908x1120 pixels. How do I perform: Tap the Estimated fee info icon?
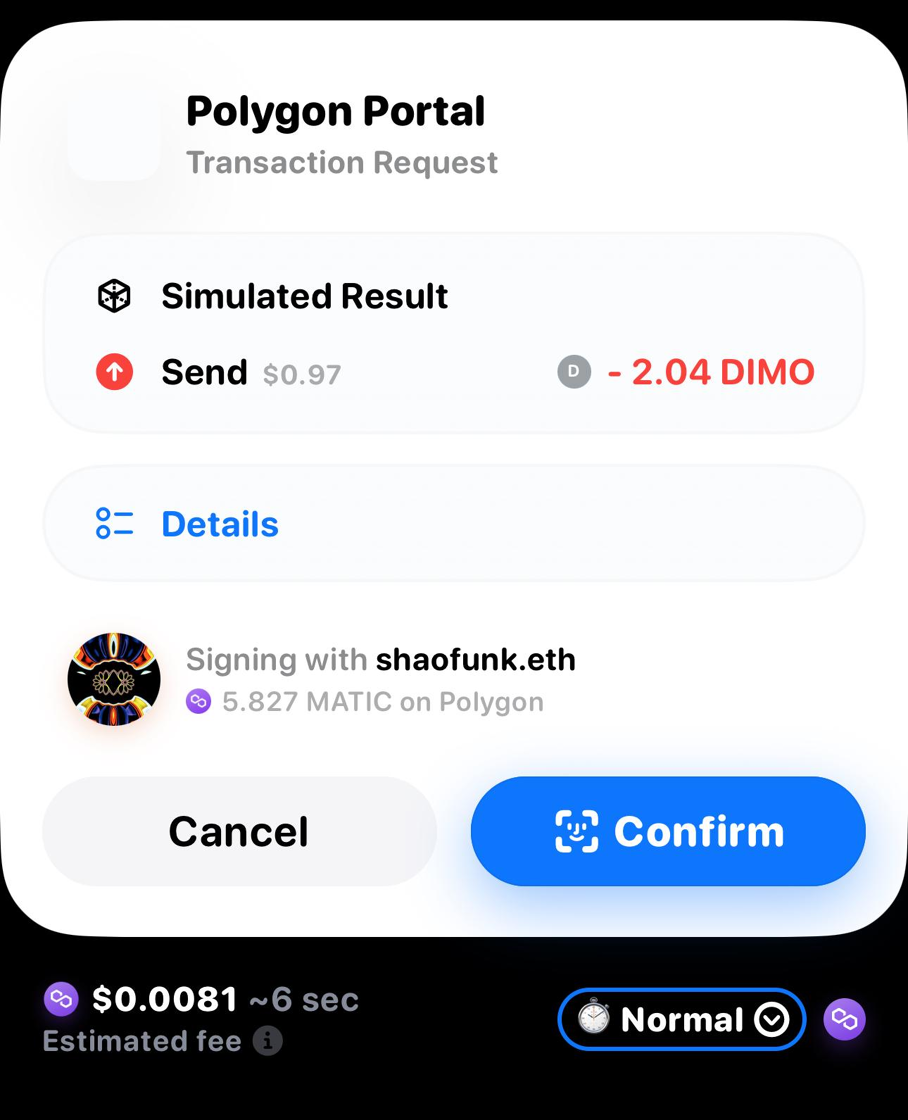(x=267, y=1041)
